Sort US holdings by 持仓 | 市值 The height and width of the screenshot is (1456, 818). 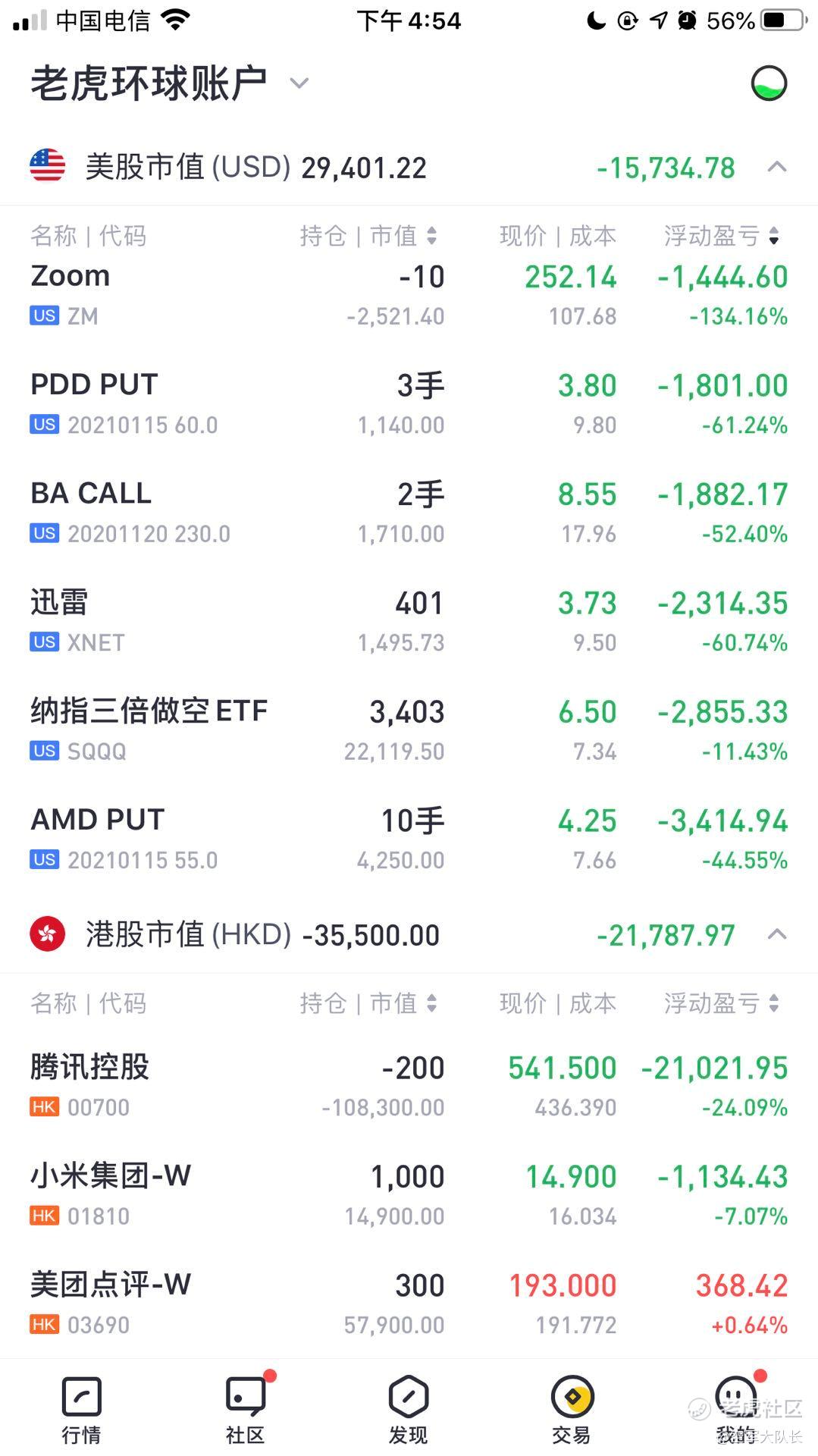(368, 236)
